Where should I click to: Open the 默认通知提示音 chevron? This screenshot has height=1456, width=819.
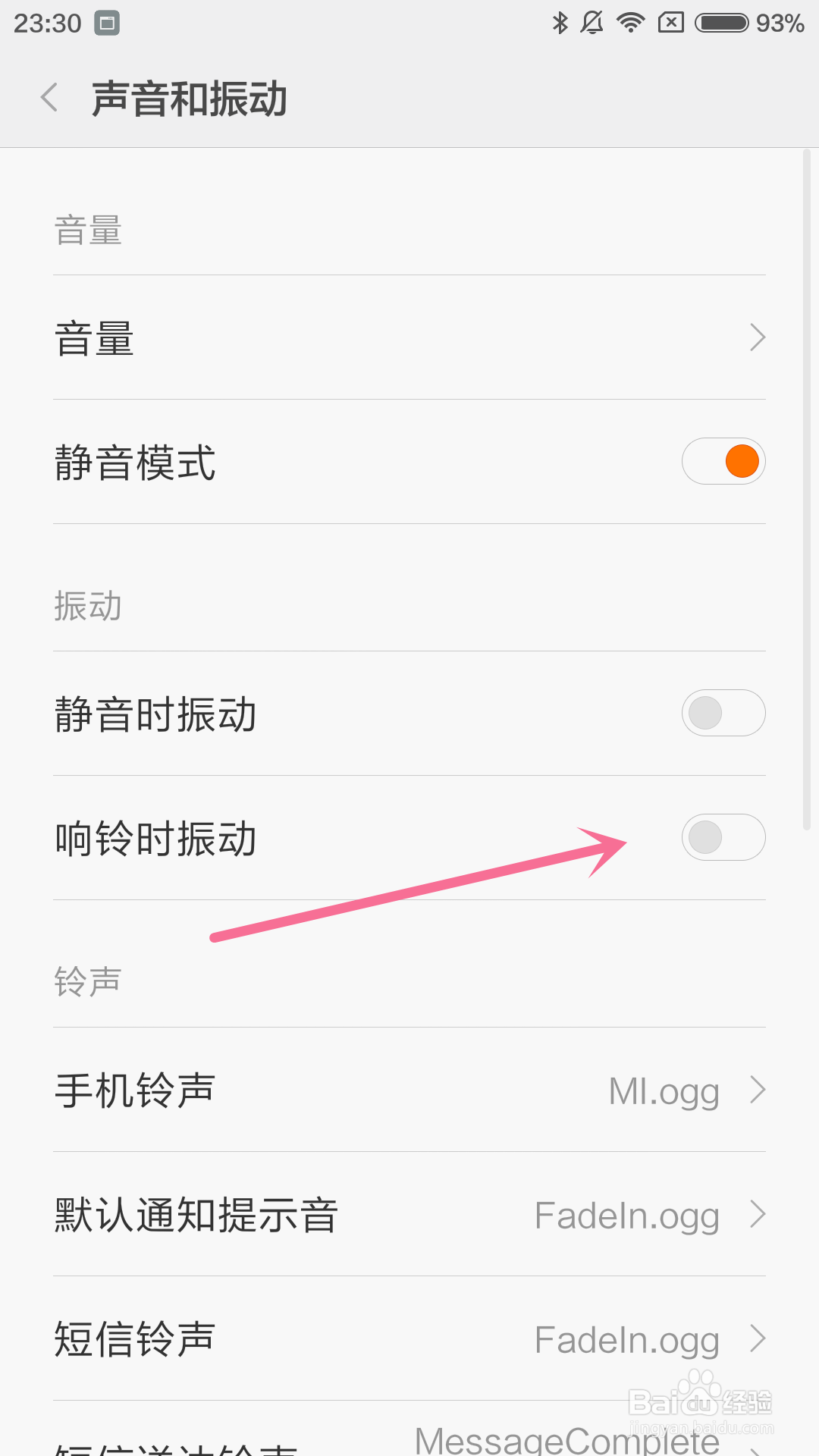tap(758, 1216)
